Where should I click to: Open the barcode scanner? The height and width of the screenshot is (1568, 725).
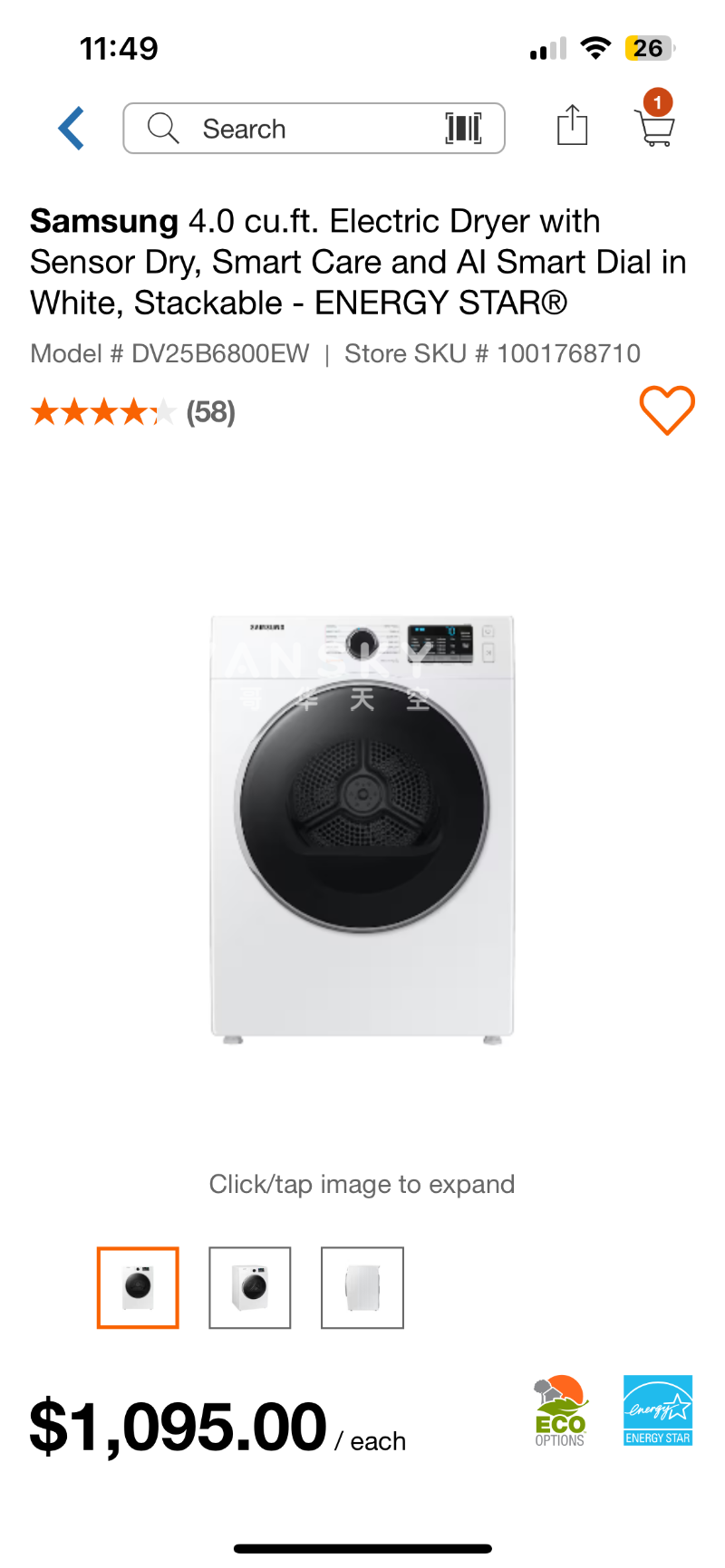463,129
